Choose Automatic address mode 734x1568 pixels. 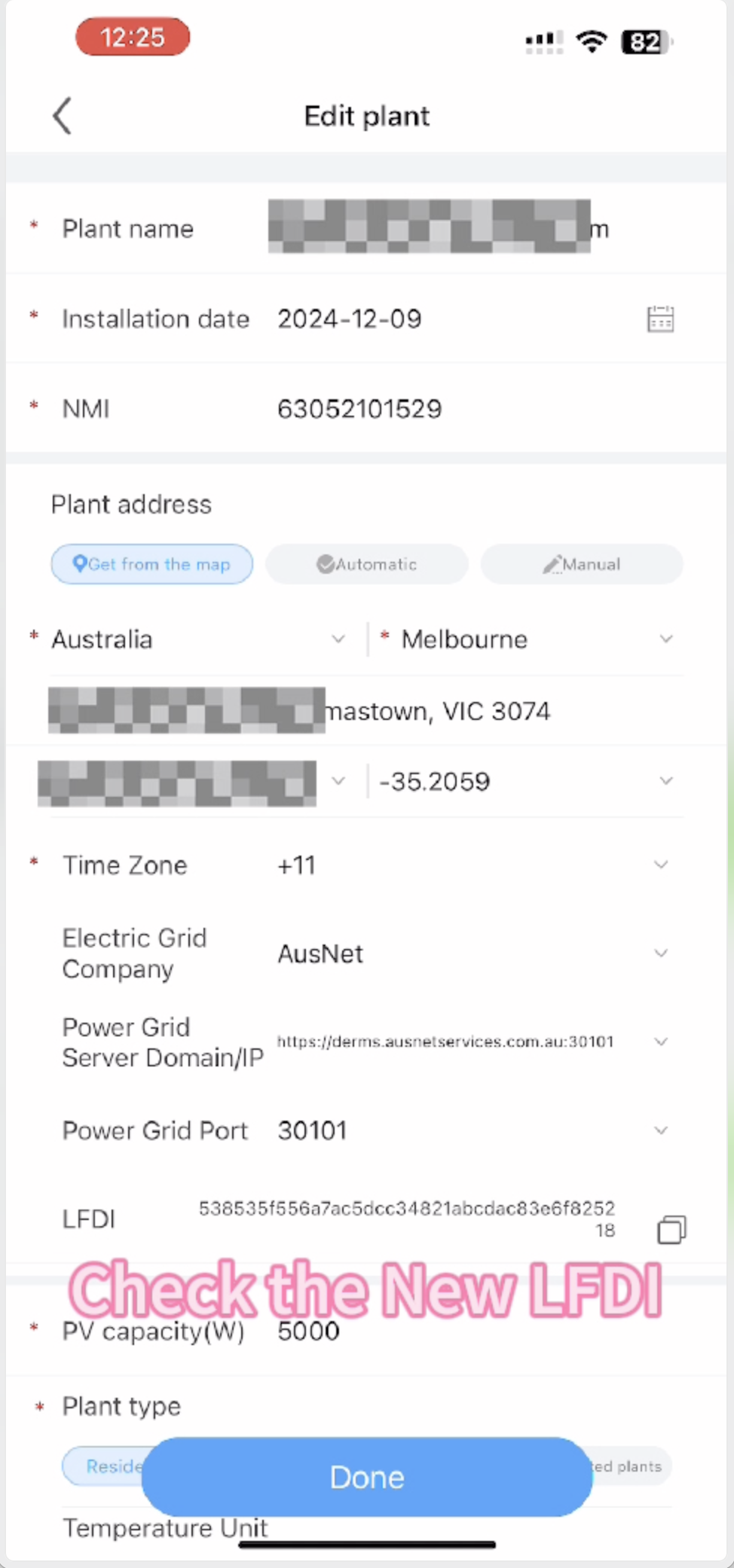pyautogui.click(x=367, y=564)
